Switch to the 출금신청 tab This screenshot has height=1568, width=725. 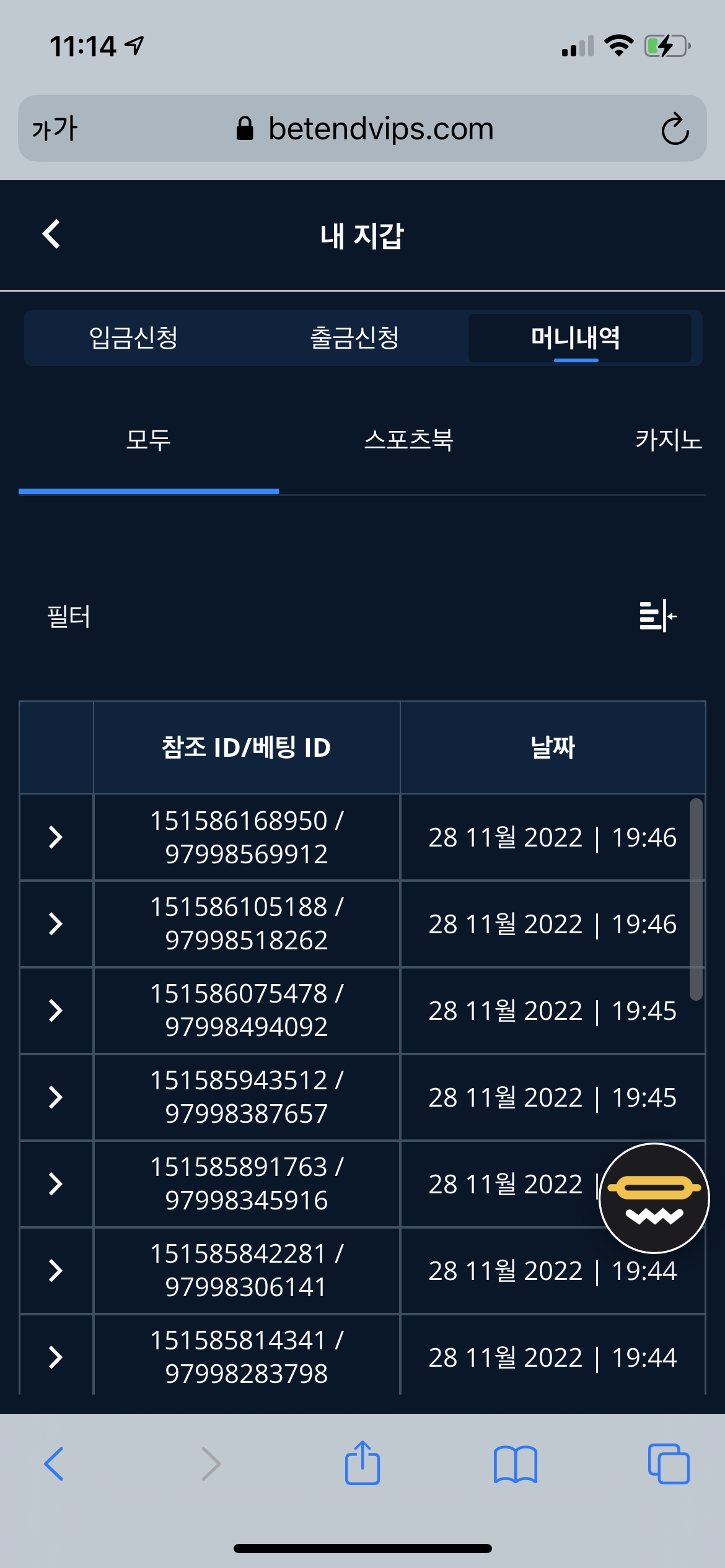(x=354, y=338)
